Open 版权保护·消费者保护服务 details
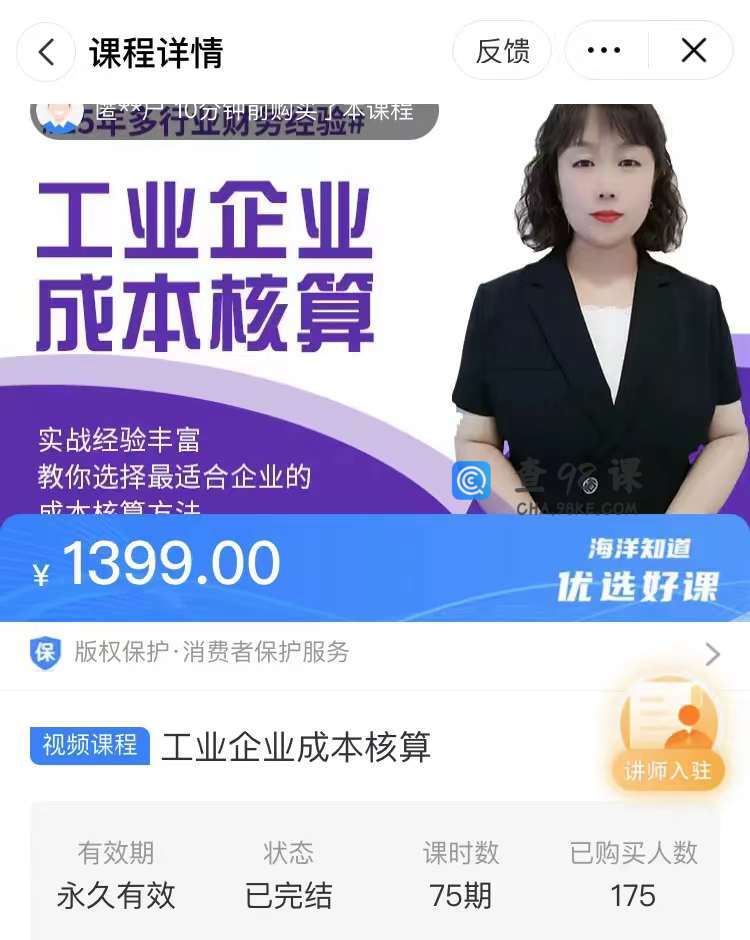This screenshot has width=750, height=940. [375, 654]
